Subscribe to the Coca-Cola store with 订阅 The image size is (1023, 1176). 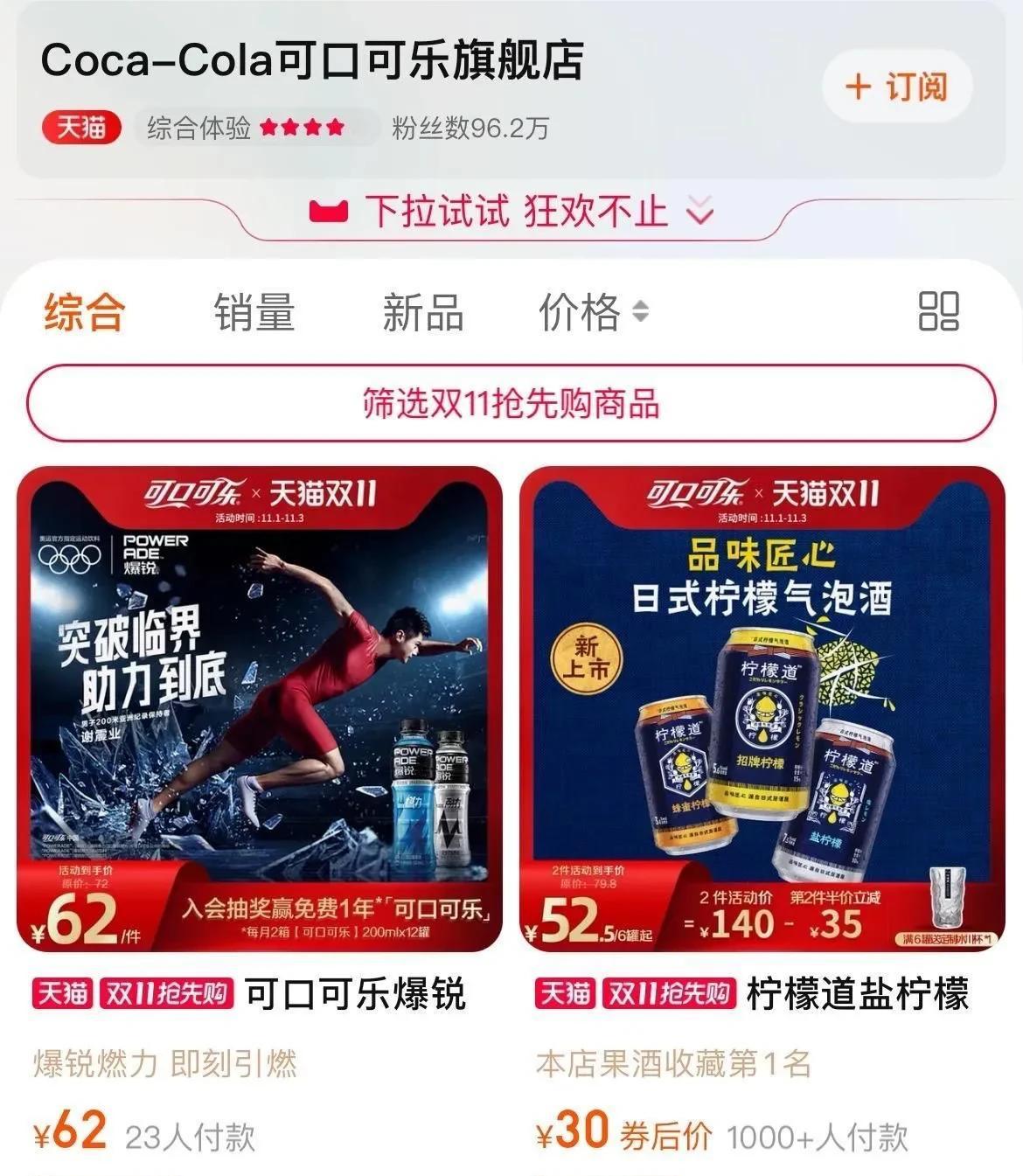[897, 87]
